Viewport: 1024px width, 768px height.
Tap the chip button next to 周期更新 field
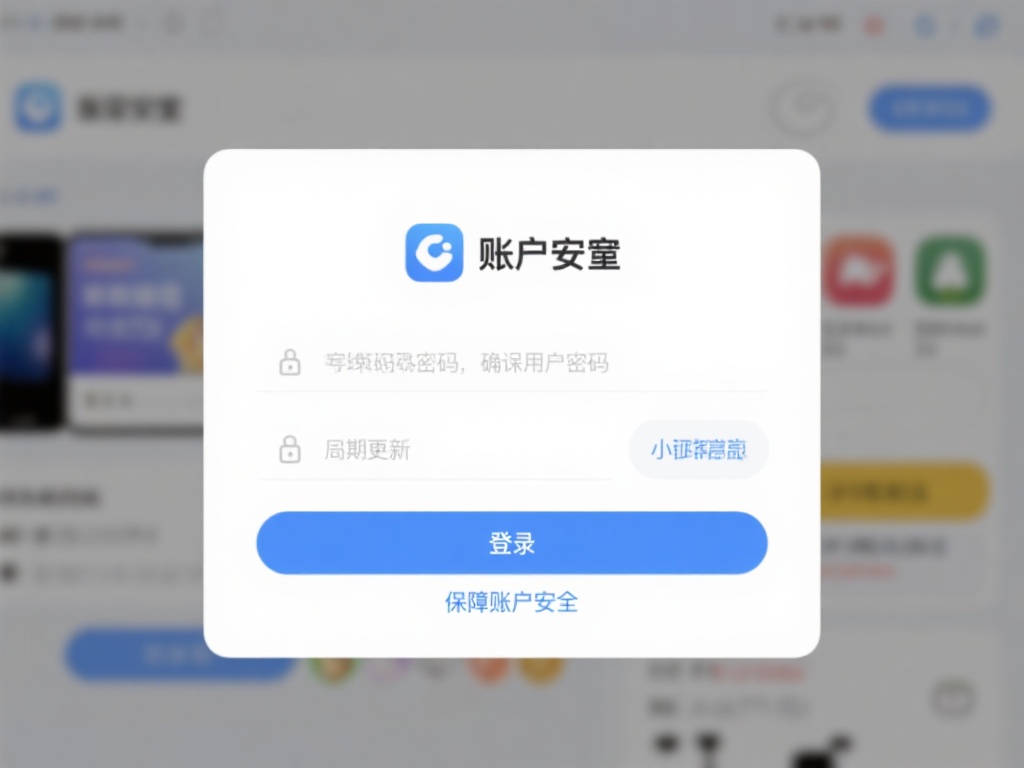pyautogui.click(x=698, y=450)
